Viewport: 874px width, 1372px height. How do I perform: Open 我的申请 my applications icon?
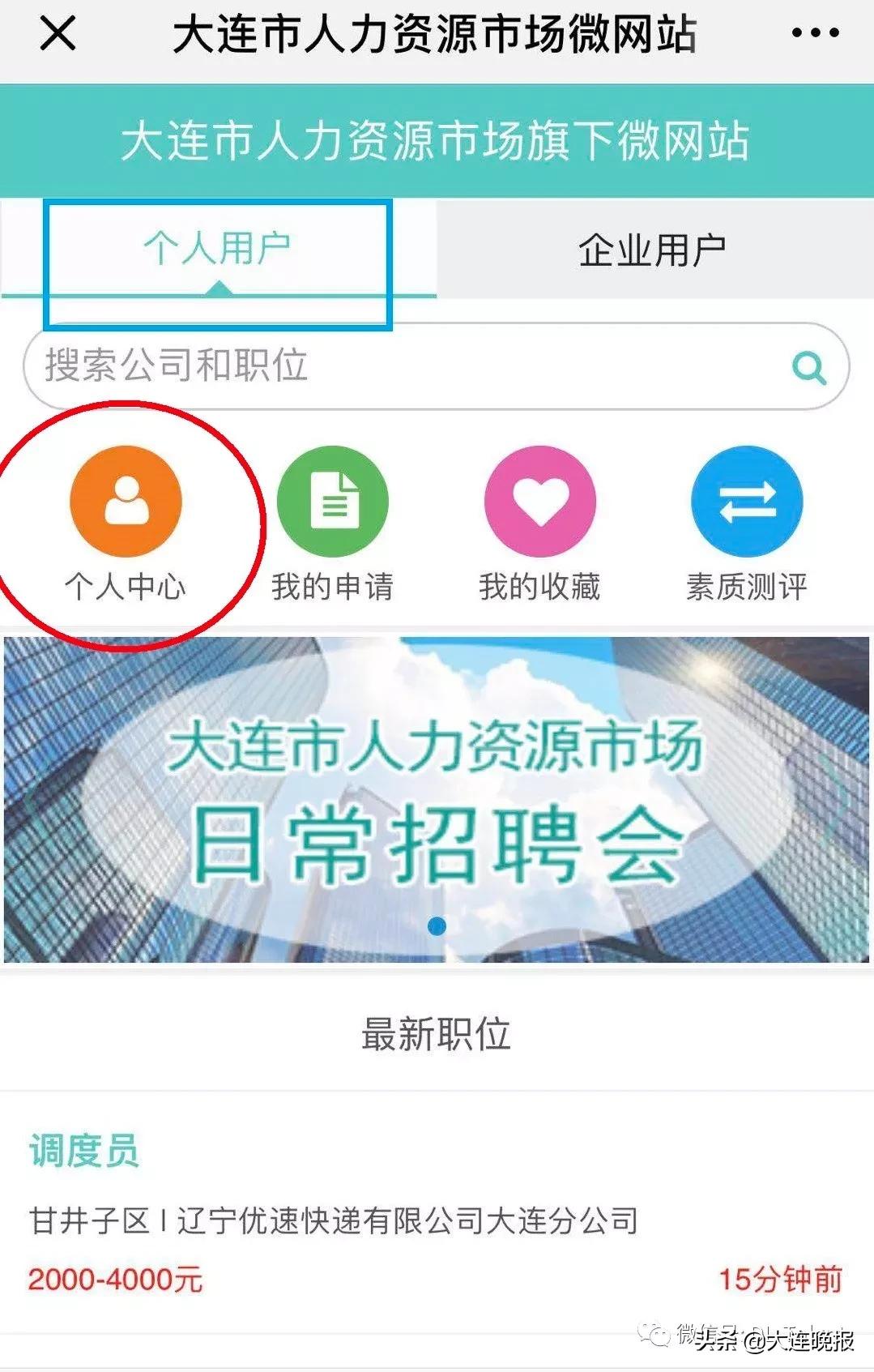[333, 502]
